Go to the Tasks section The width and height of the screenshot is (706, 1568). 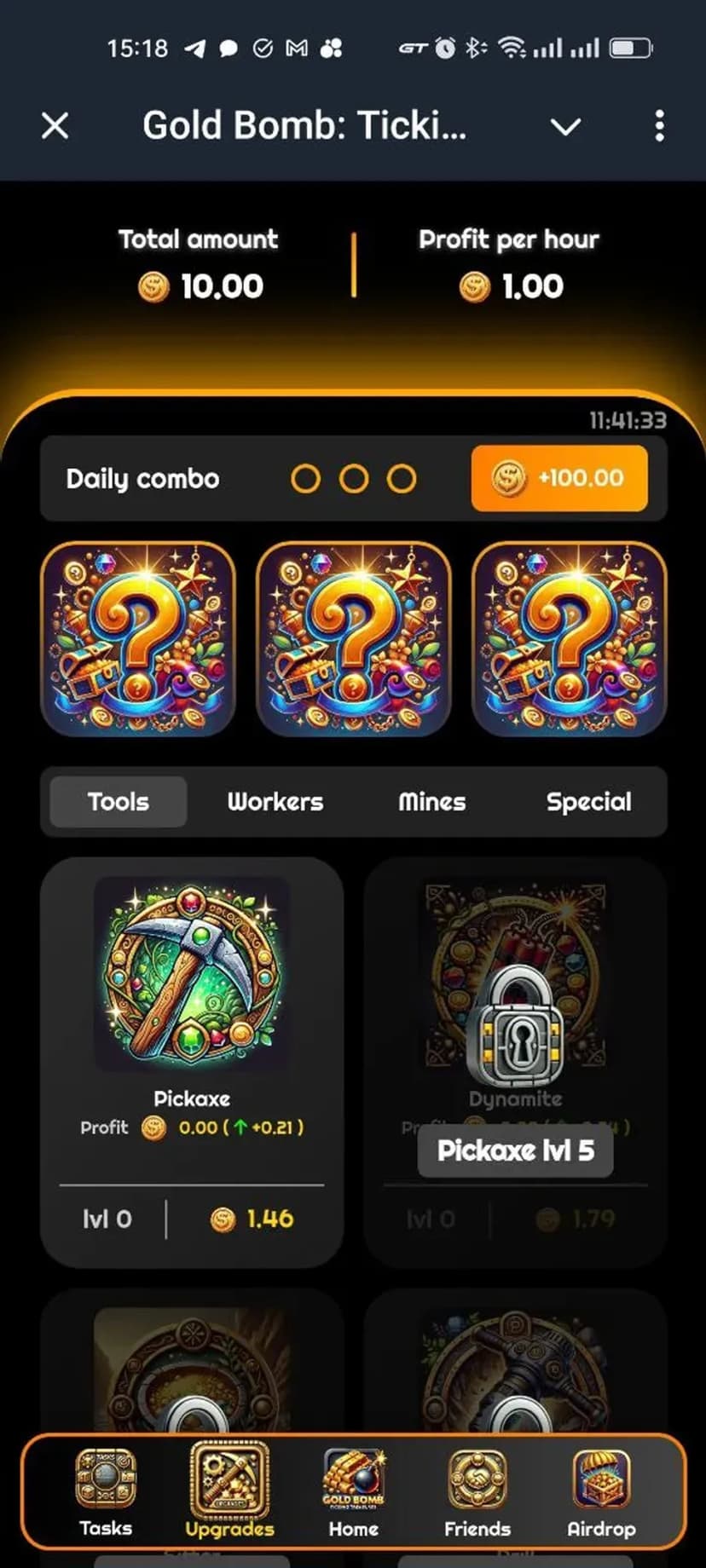[106, 1493]
